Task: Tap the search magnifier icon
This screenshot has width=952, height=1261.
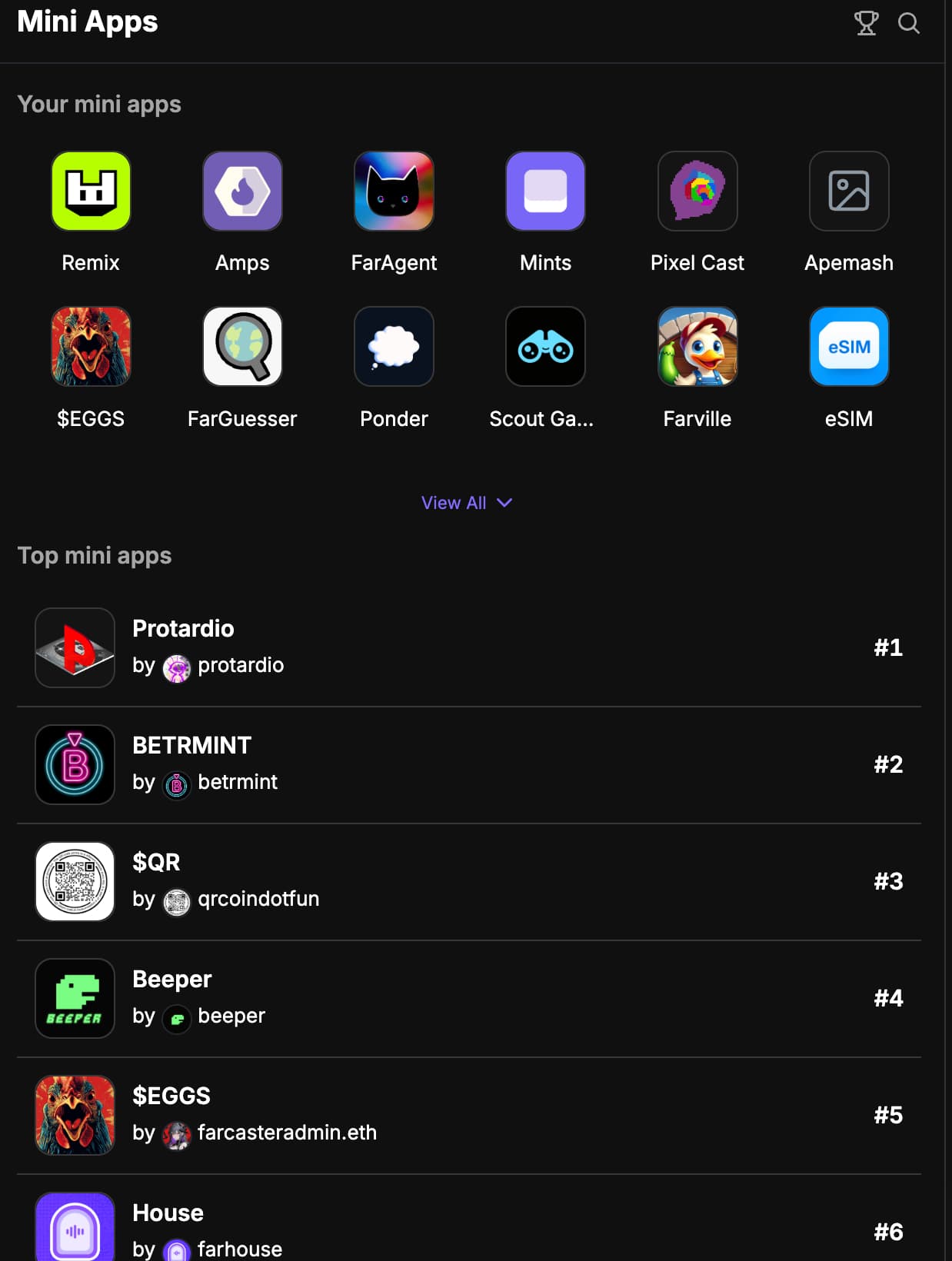Action: coord(909,23)
